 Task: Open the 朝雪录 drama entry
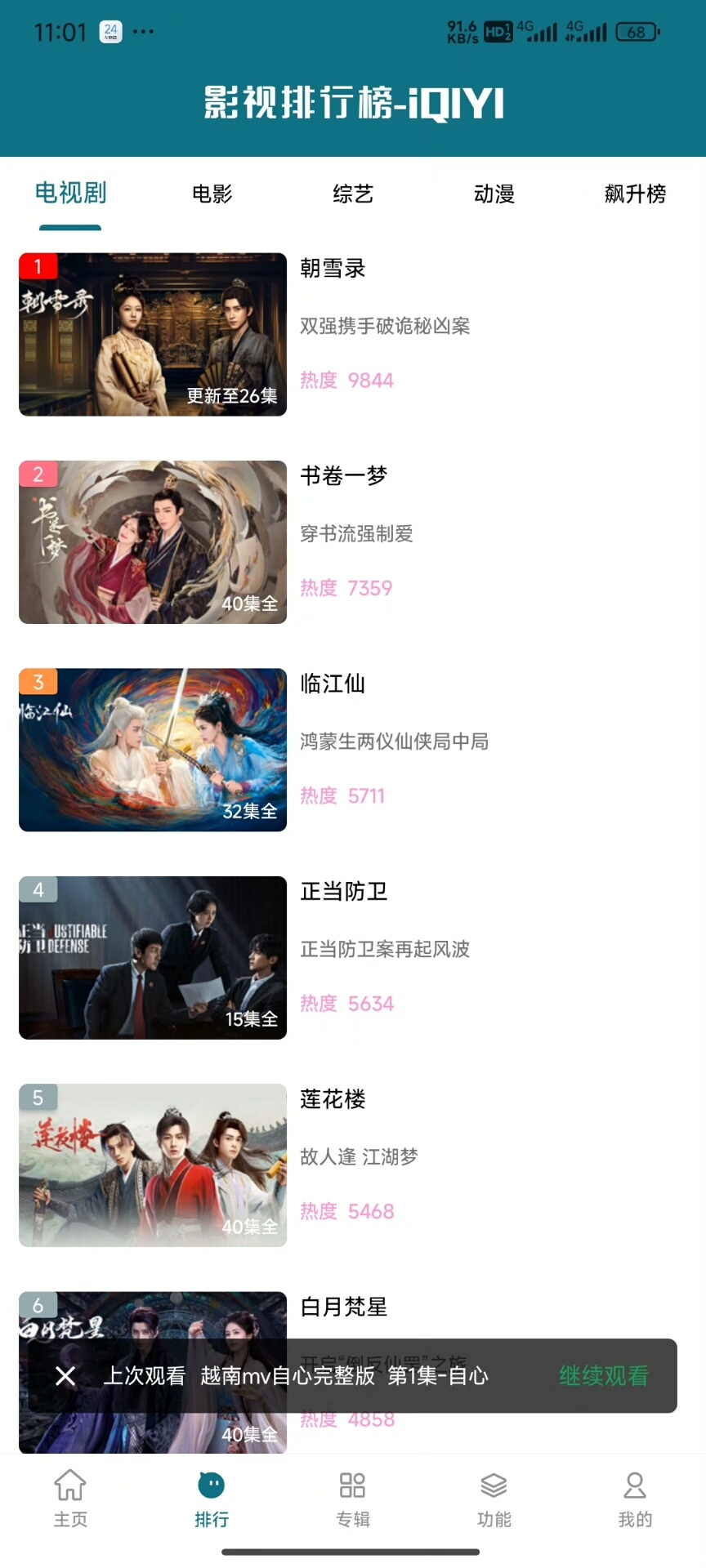pyautogui.click(x=153, y=334)
